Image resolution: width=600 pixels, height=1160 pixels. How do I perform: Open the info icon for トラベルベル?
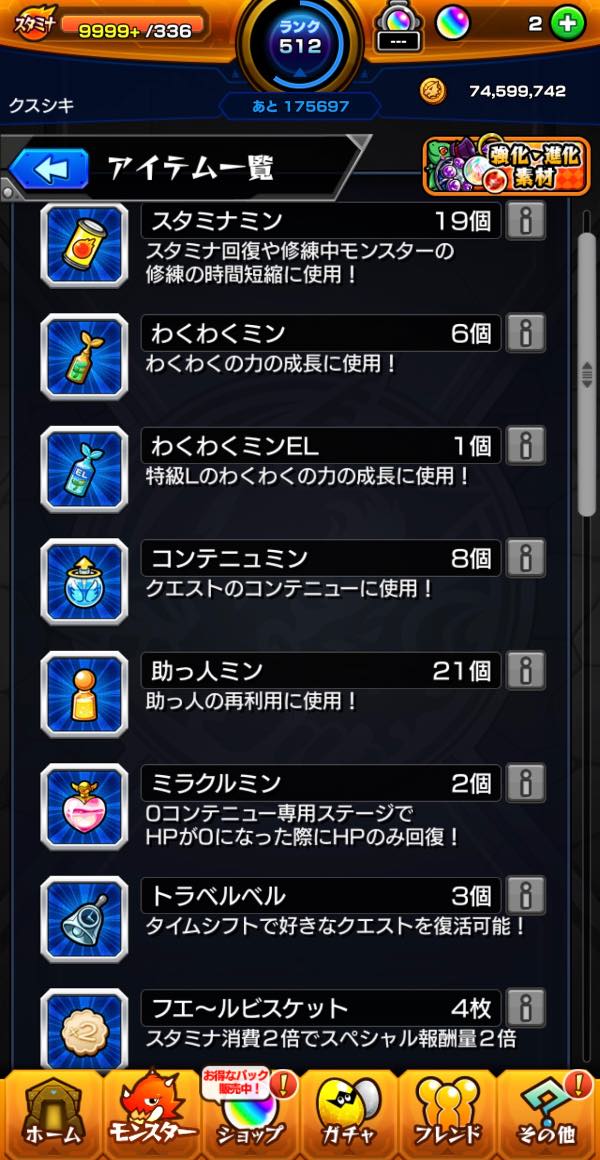point(525,895)
